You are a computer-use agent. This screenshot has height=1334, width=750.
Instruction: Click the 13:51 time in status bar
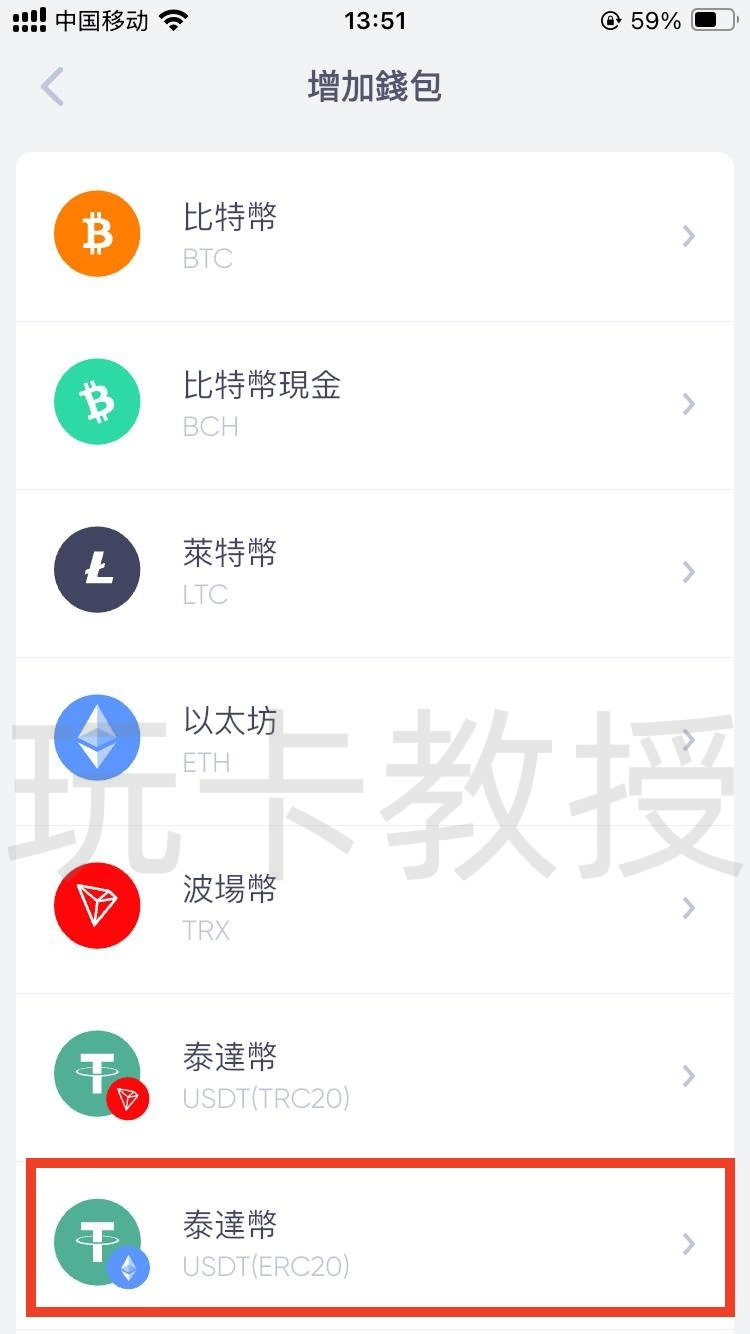[x=375, y=18]
